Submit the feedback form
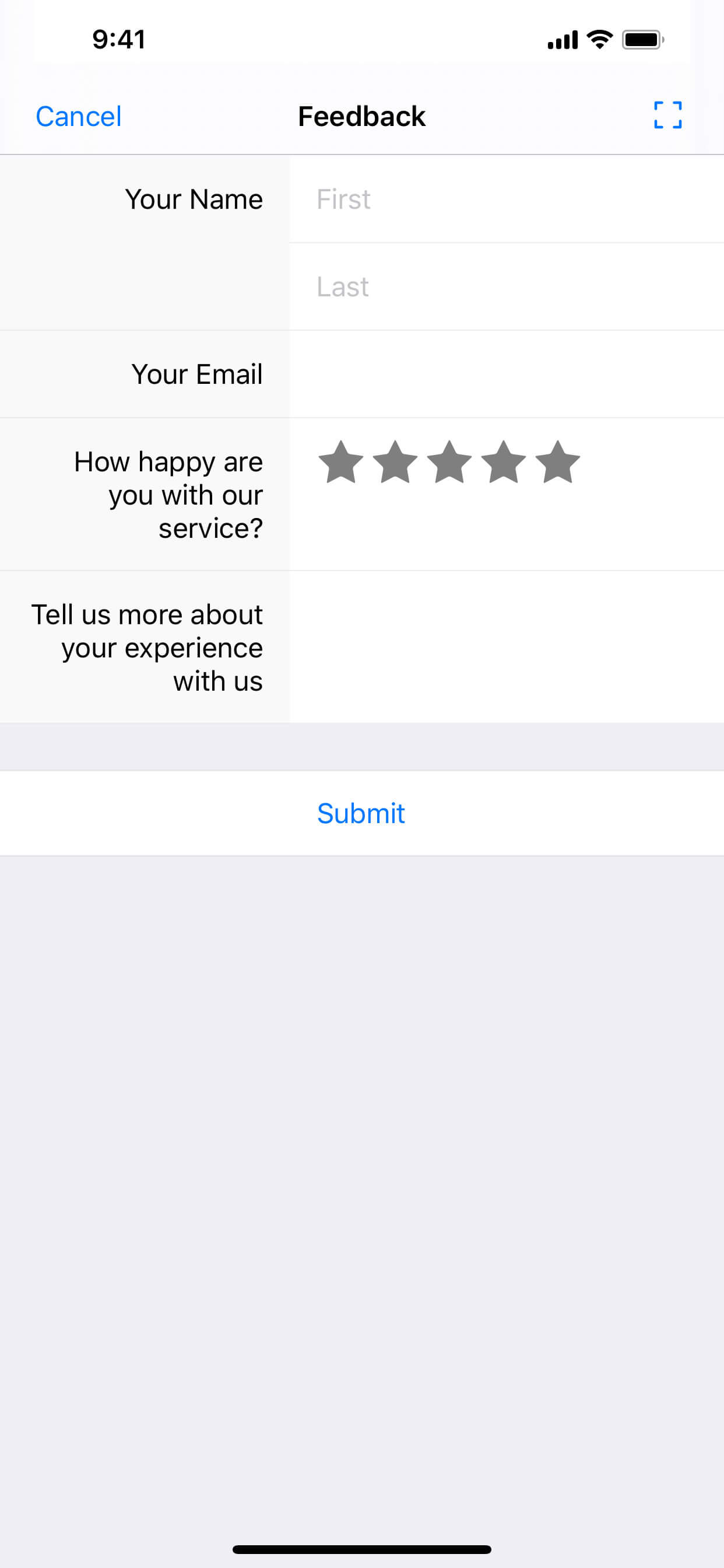724x1568 pixels. 361,813
